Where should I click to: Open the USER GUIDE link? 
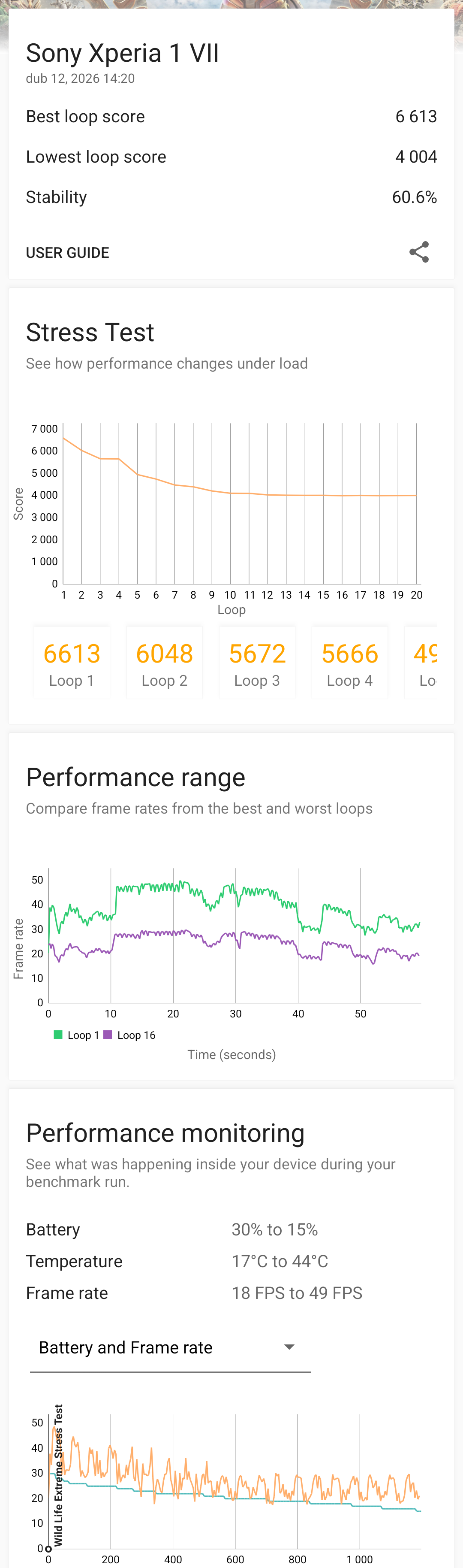[68, 253]
